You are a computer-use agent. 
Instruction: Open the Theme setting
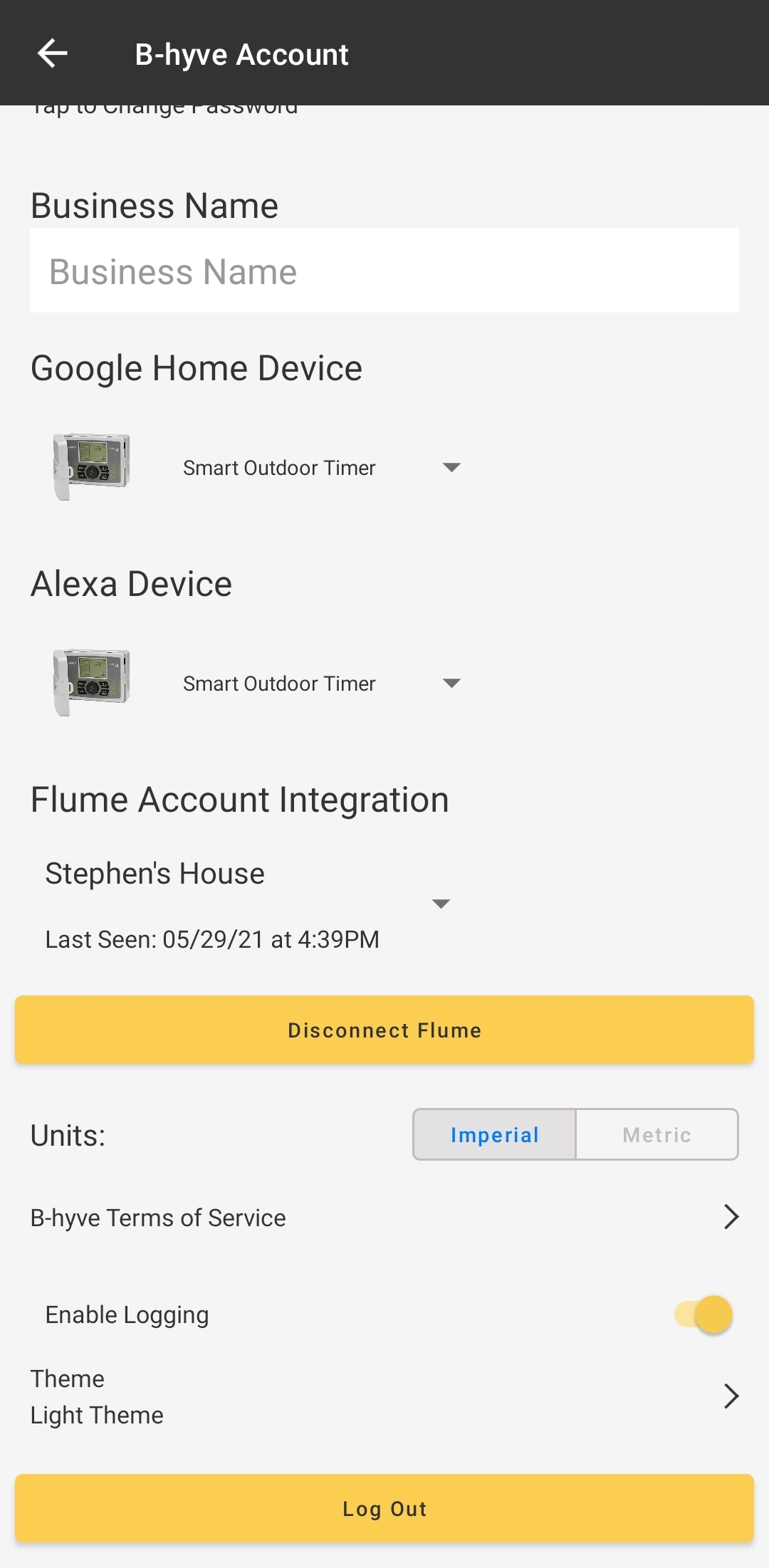pos(384,1396)
